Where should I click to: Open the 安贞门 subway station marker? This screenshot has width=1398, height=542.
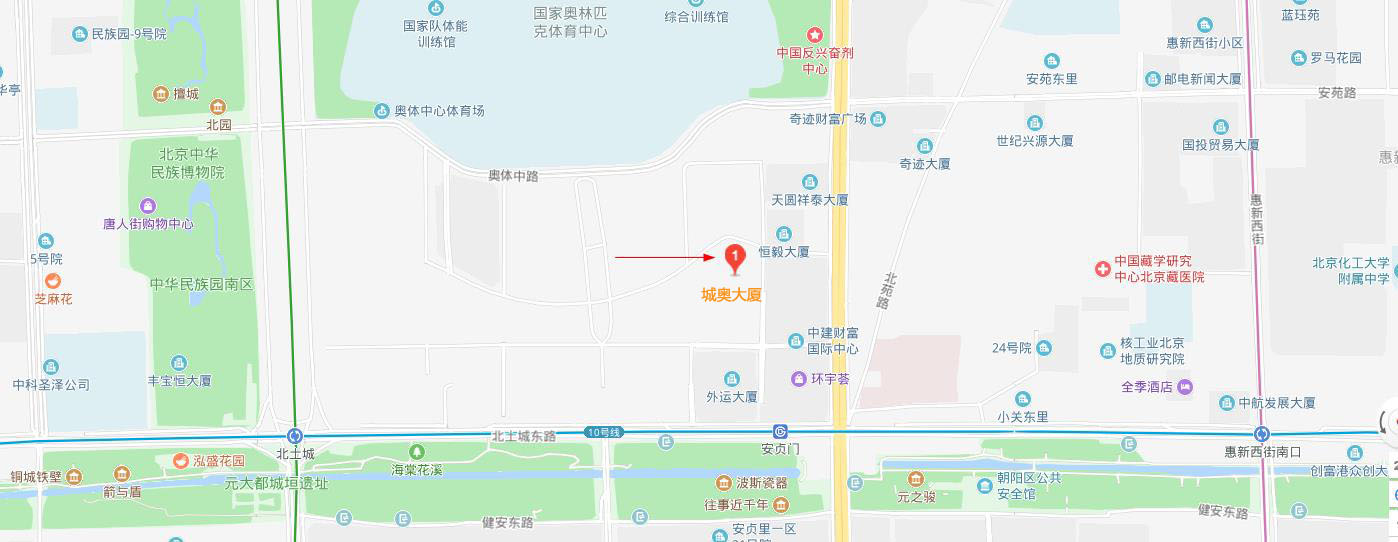779,432
